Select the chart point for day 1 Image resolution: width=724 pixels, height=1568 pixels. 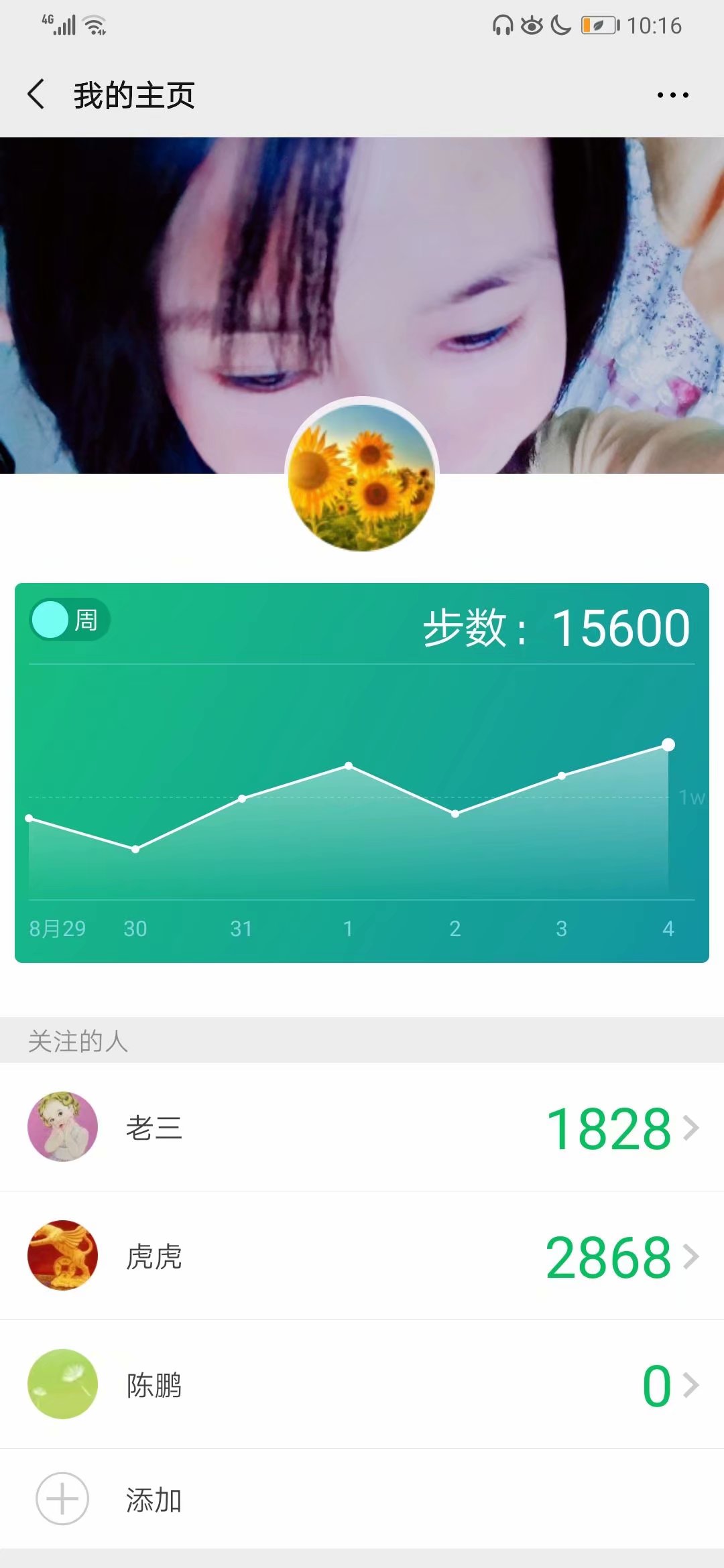point(349,765)
